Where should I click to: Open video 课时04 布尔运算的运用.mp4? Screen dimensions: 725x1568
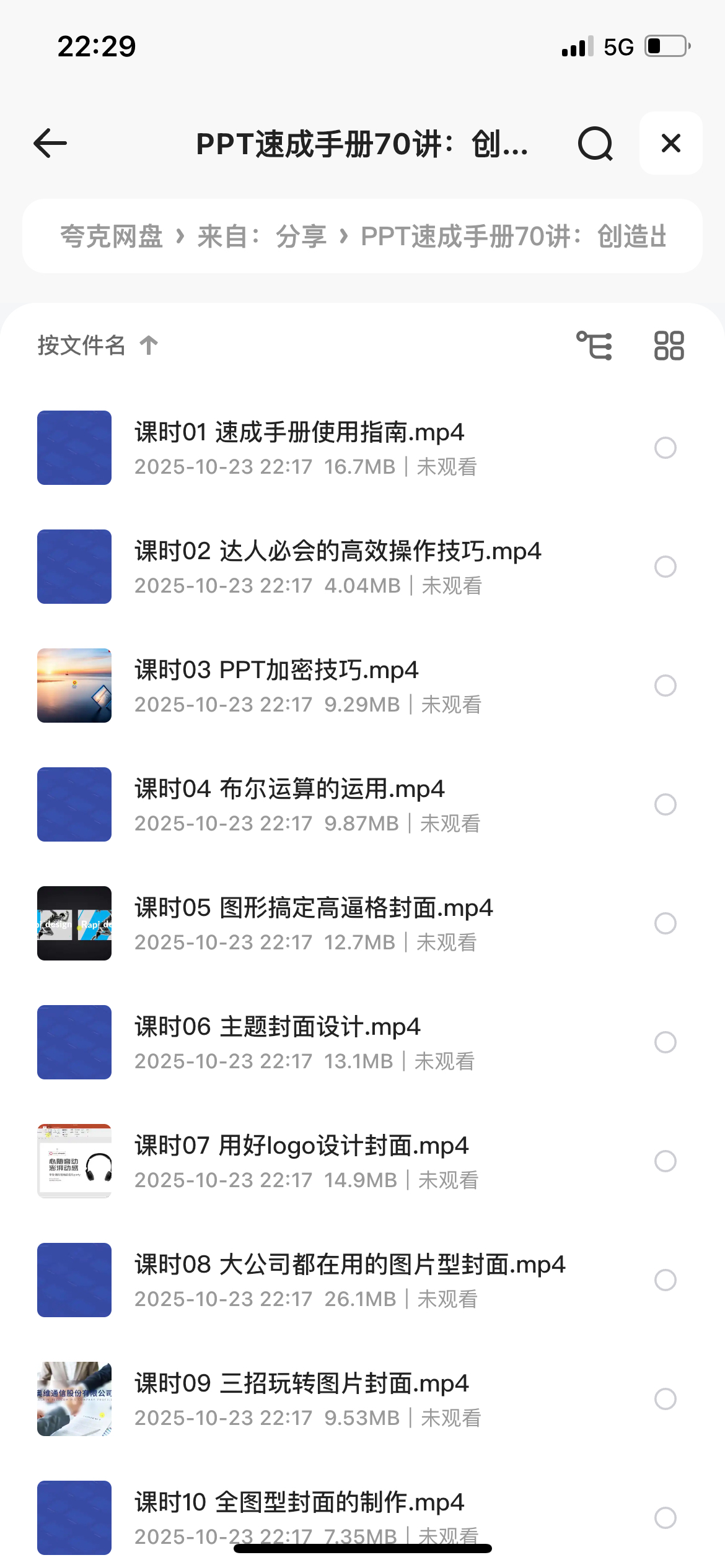pyautogui.click(x=289, y=790)
